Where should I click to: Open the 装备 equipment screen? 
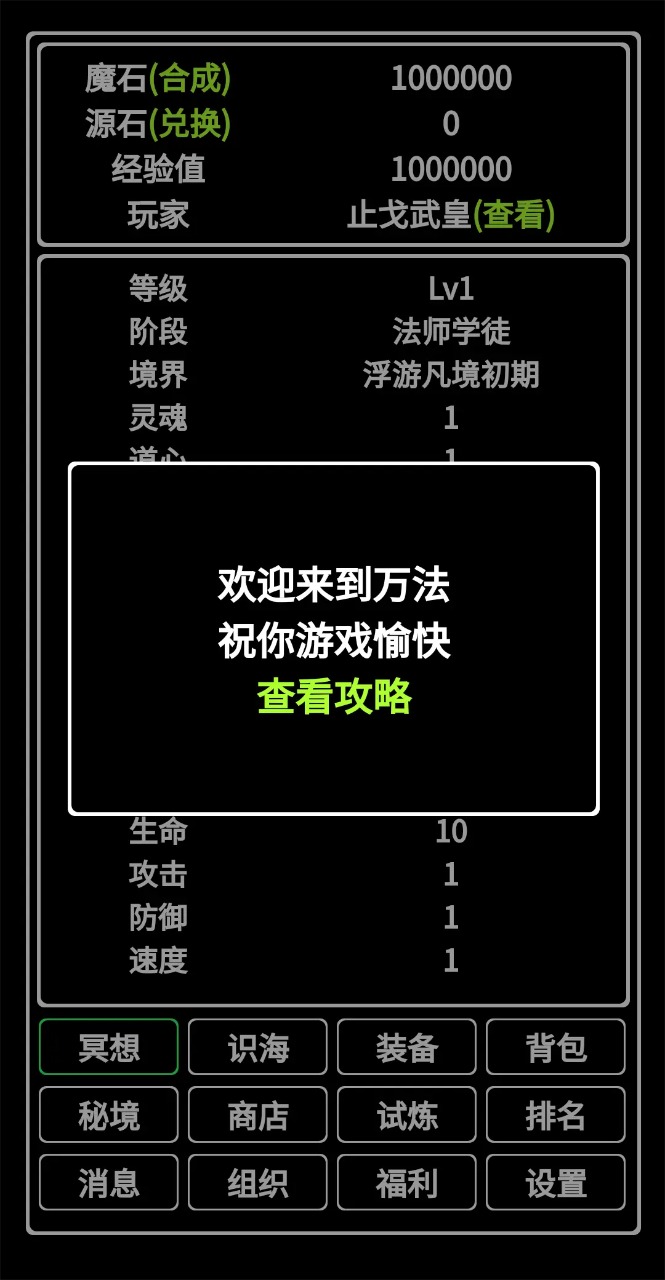(407, 1047)
